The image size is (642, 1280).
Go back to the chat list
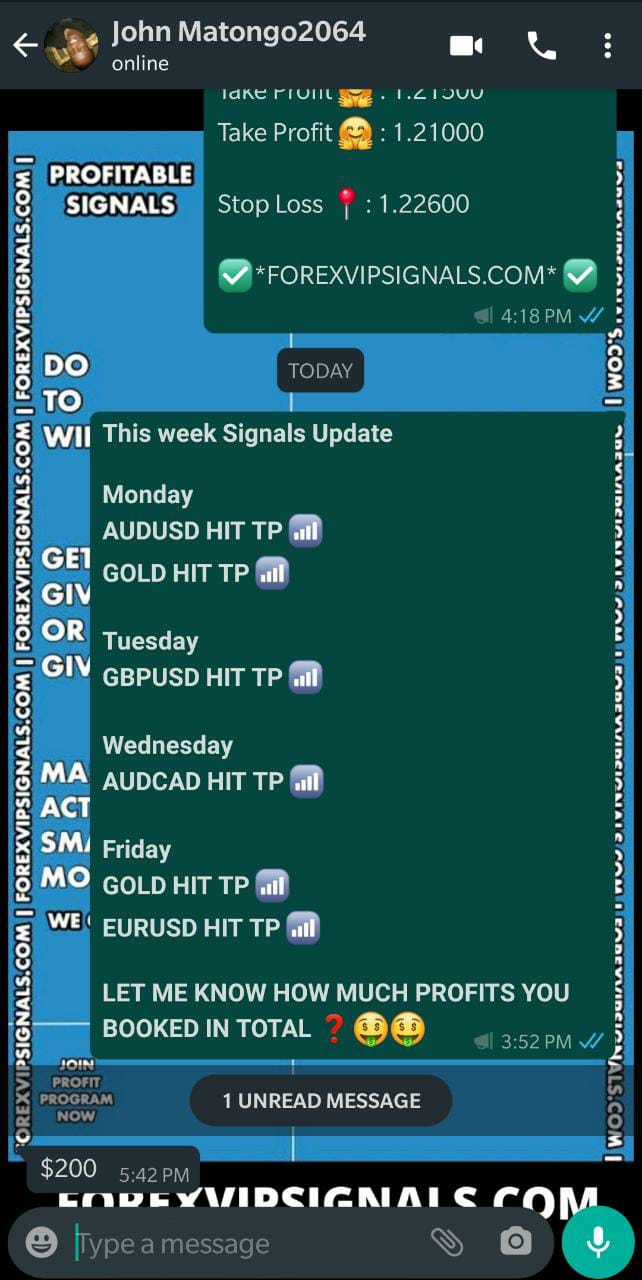[24, 45]
